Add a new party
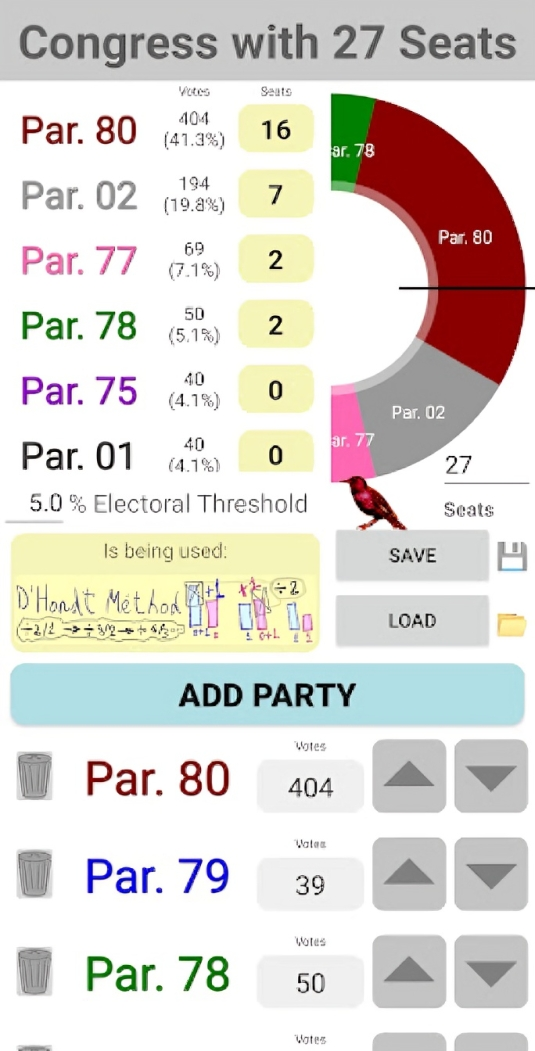 [x=268, y=695]
